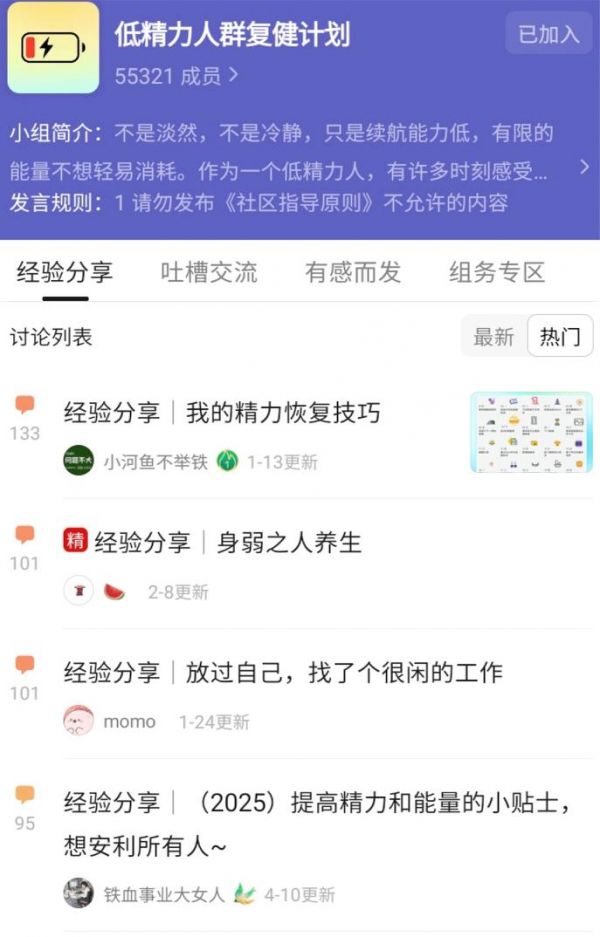Expand the group introduction chevron
Screen dimensions: 600x937
pyautogui.click(x=584, y=167)
